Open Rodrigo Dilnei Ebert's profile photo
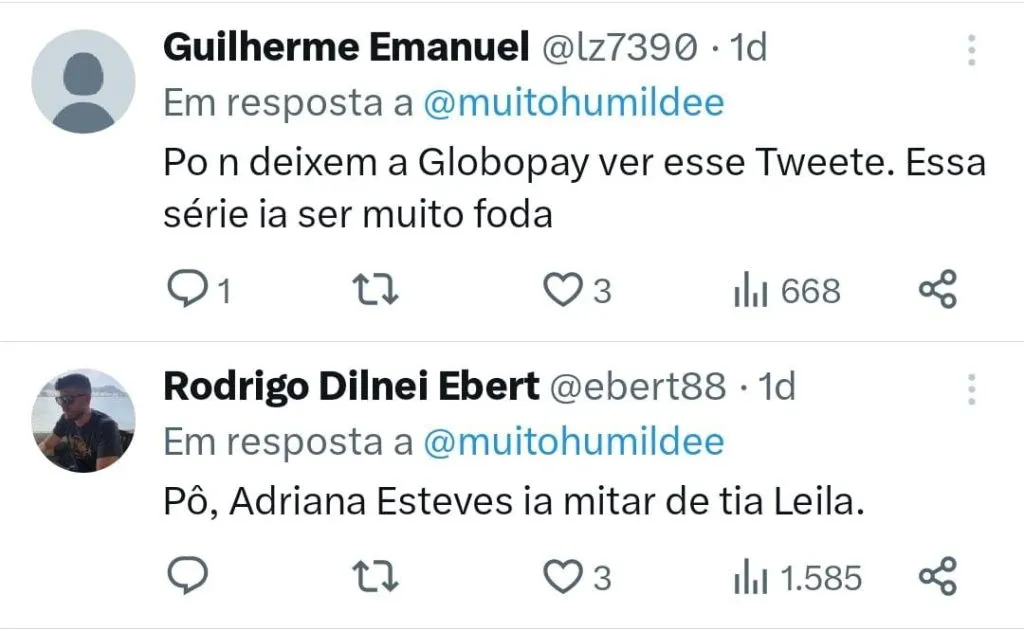The height and width of the screenshot is (631, 1024). [83, 420]
